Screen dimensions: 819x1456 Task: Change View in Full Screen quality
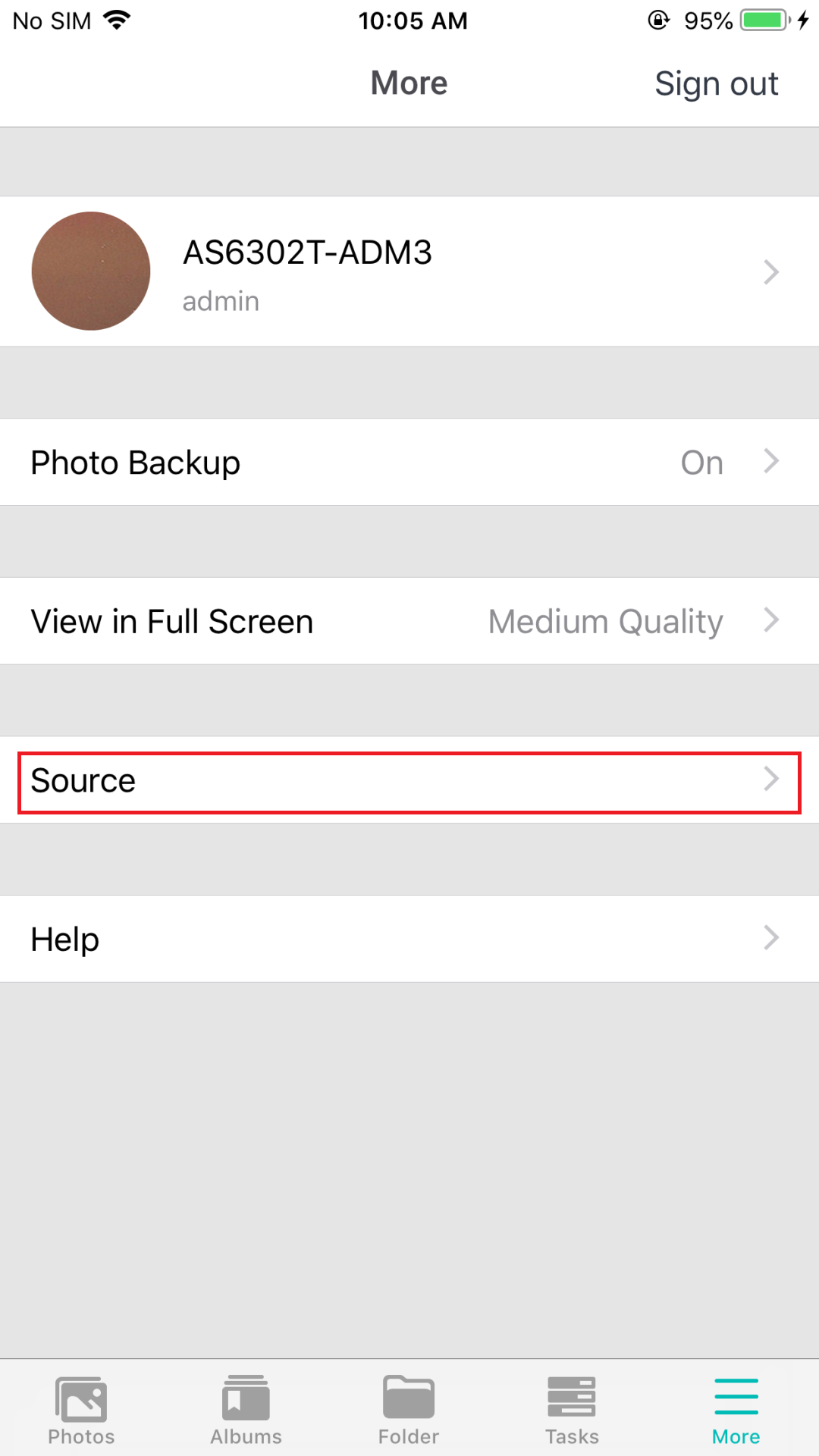pyautogui.click(x=409, y=621)
